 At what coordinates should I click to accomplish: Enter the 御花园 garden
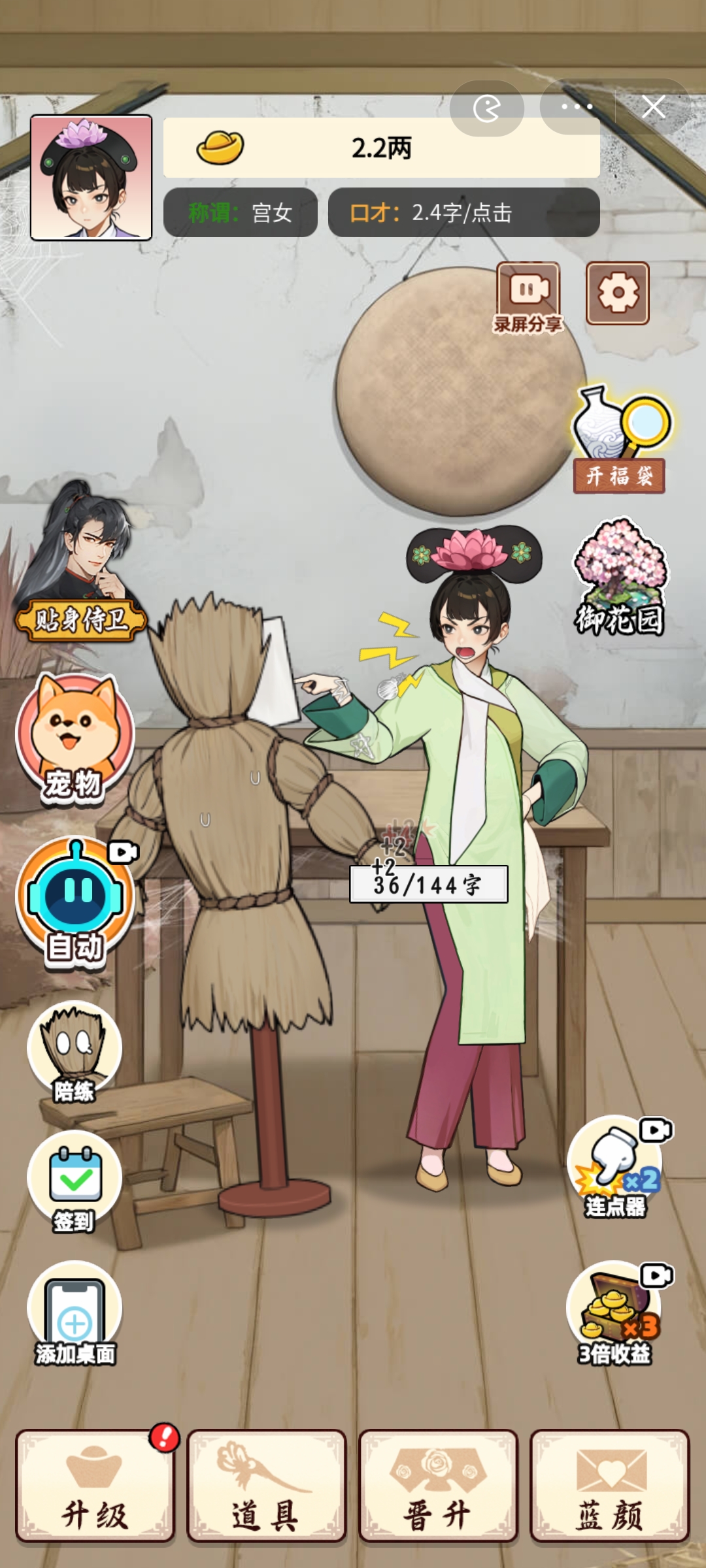[x=620, y=578]
